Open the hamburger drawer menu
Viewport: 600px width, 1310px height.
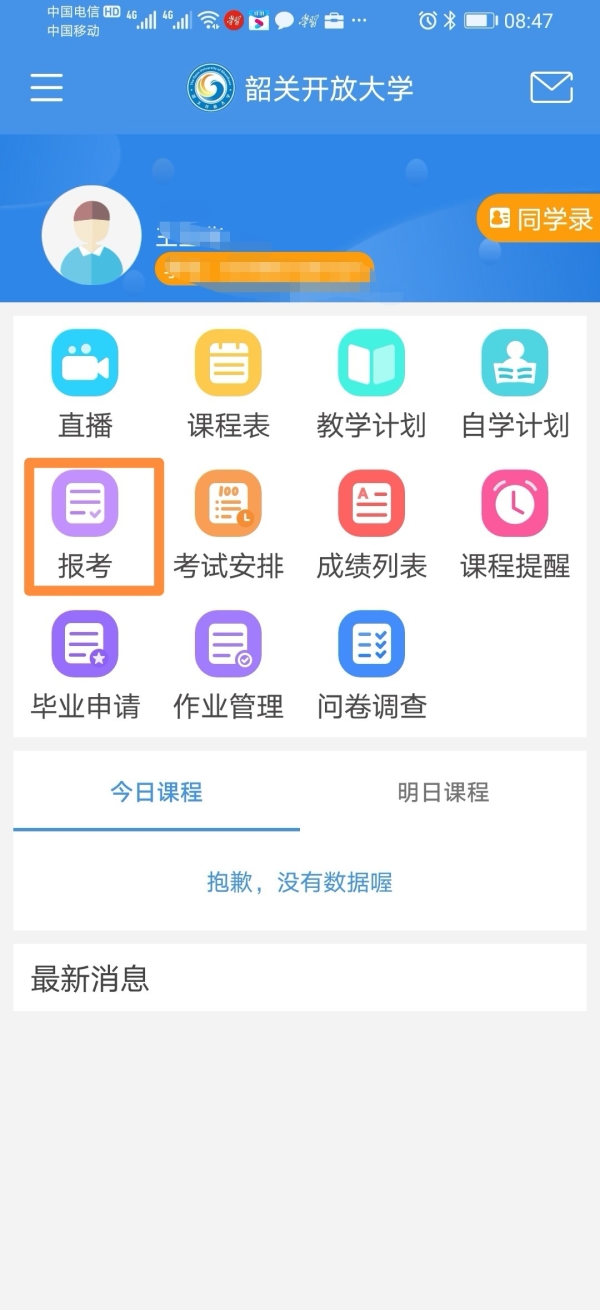click(x=46, y=88)
